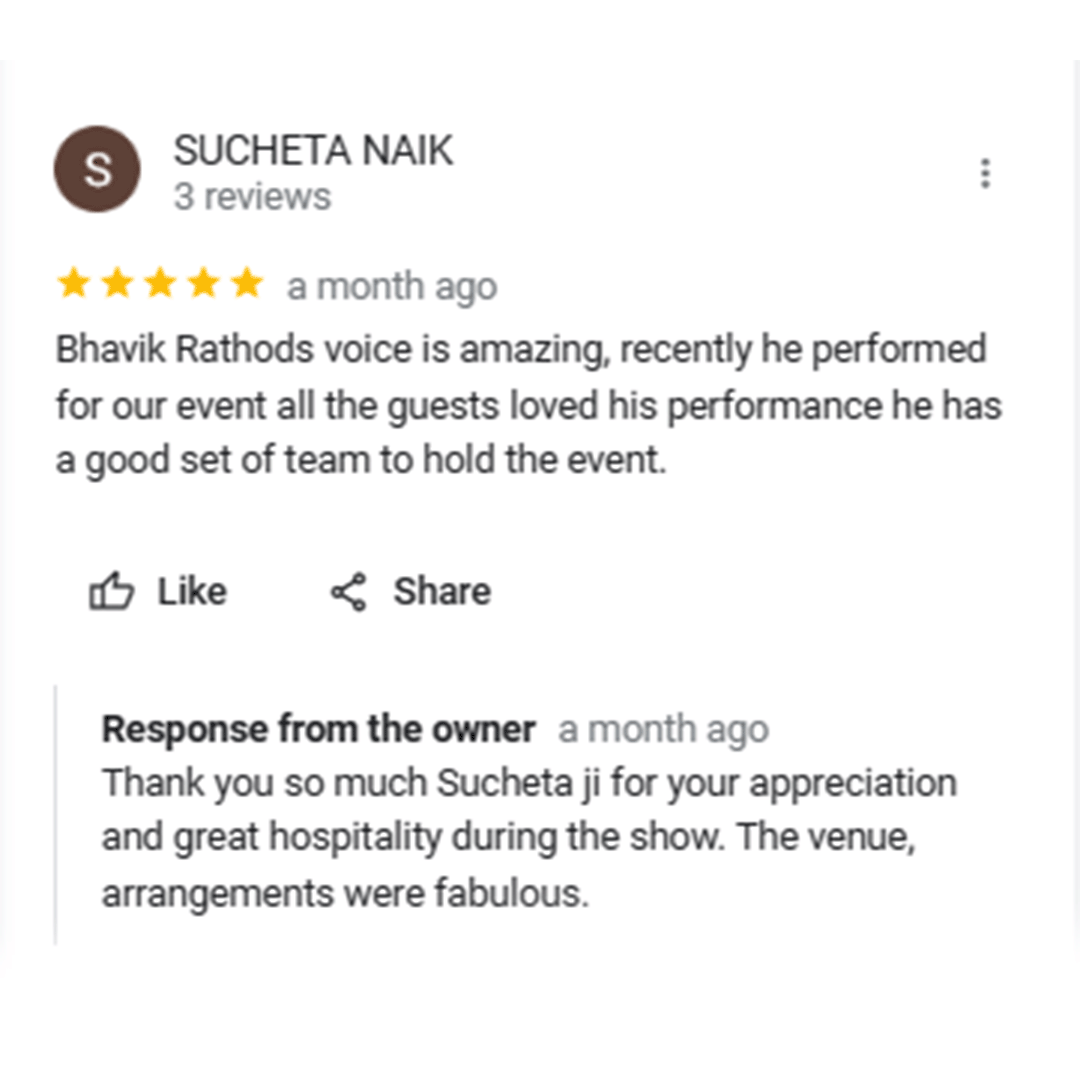This screenshot has width=1080, height=1080.
Task: Open Sucheta Naik's reviewer profile
Action: click(312, 151)
